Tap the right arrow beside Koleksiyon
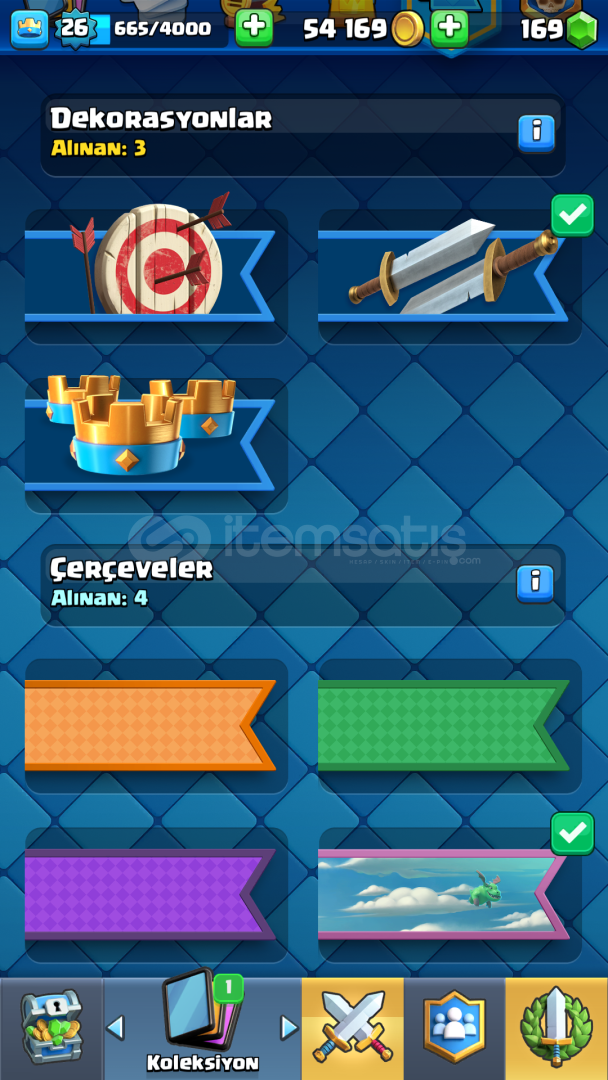608x1080 pixels. tap(289, 1028)
